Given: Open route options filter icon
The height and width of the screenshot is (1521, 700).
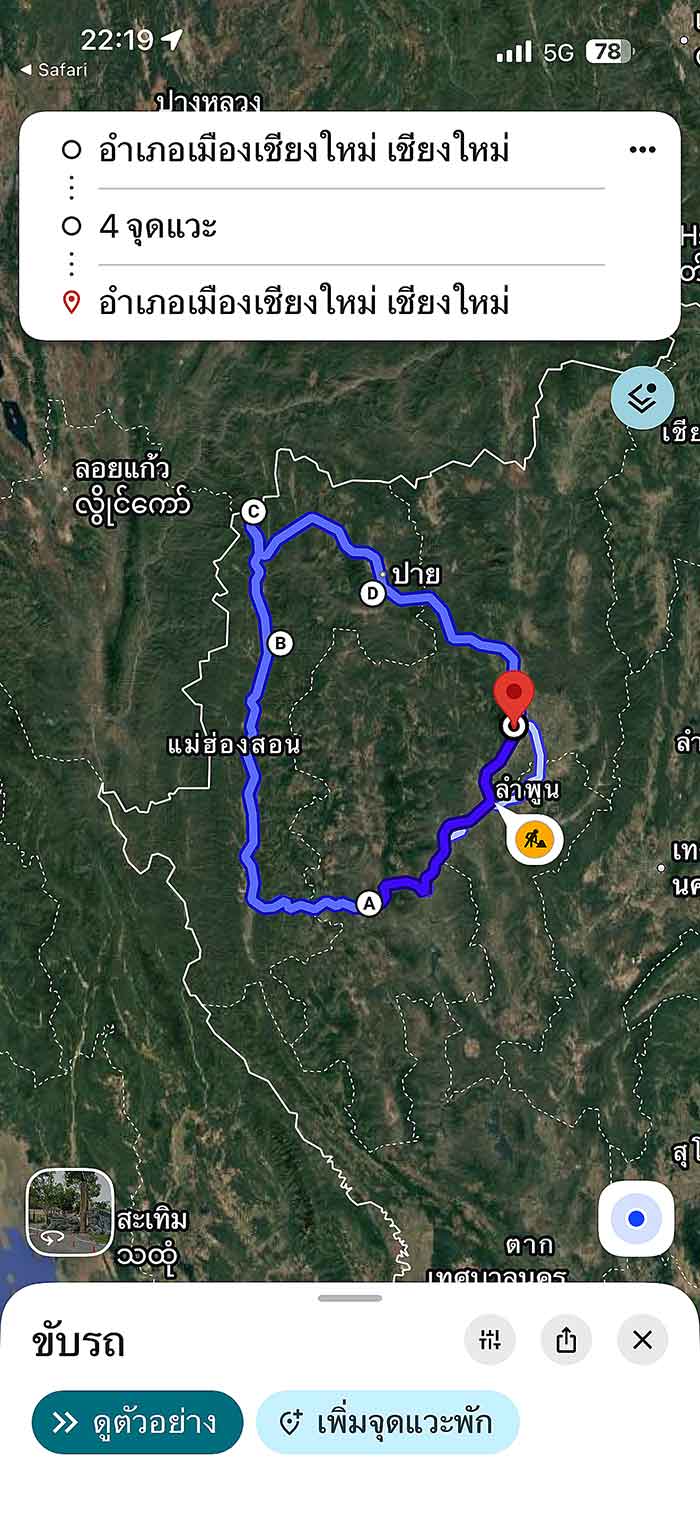Looking at the screenshot, I should coord(490,1340).
